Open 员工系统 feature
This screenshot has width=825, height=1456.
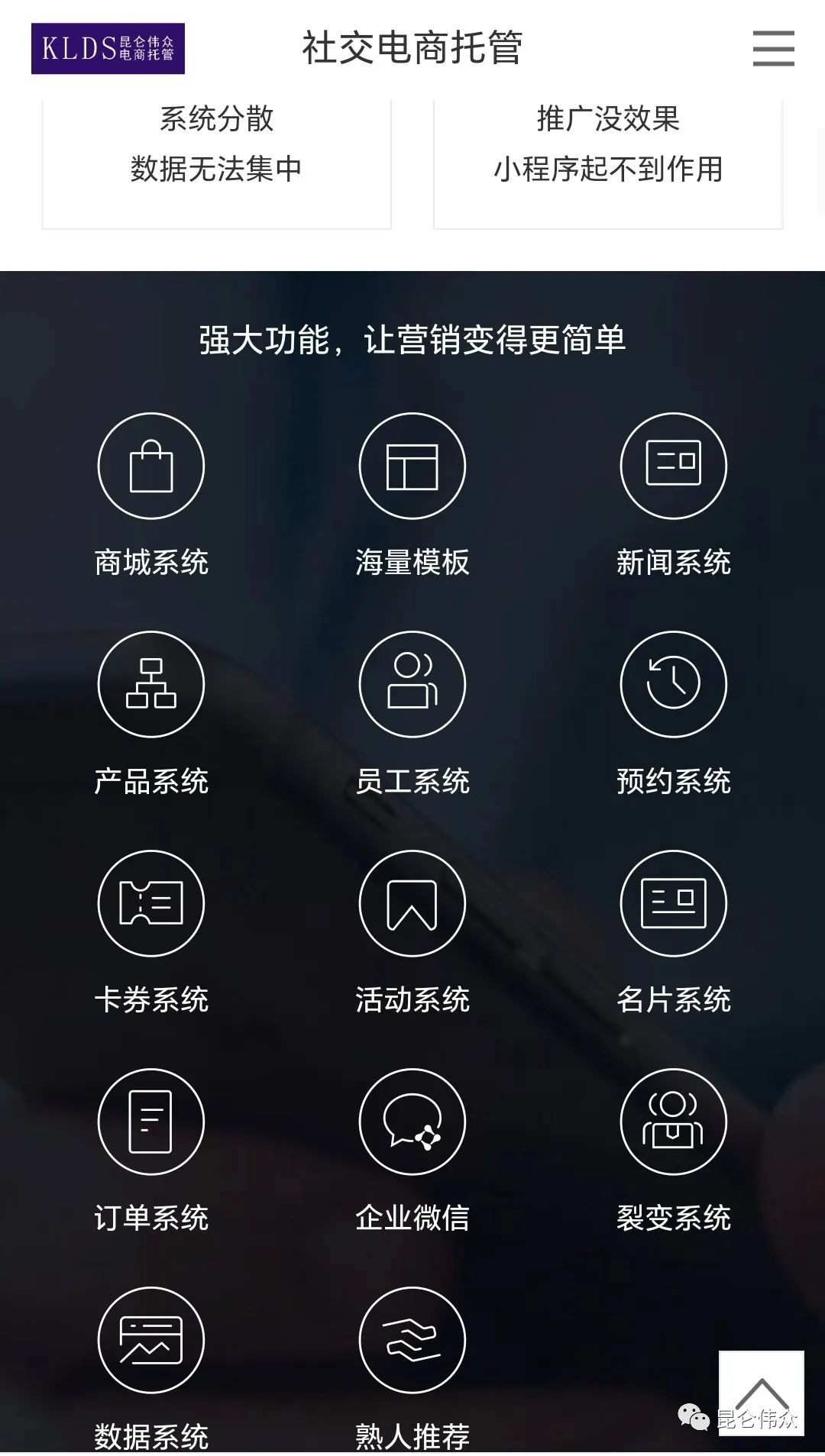[x=412, y=714]
